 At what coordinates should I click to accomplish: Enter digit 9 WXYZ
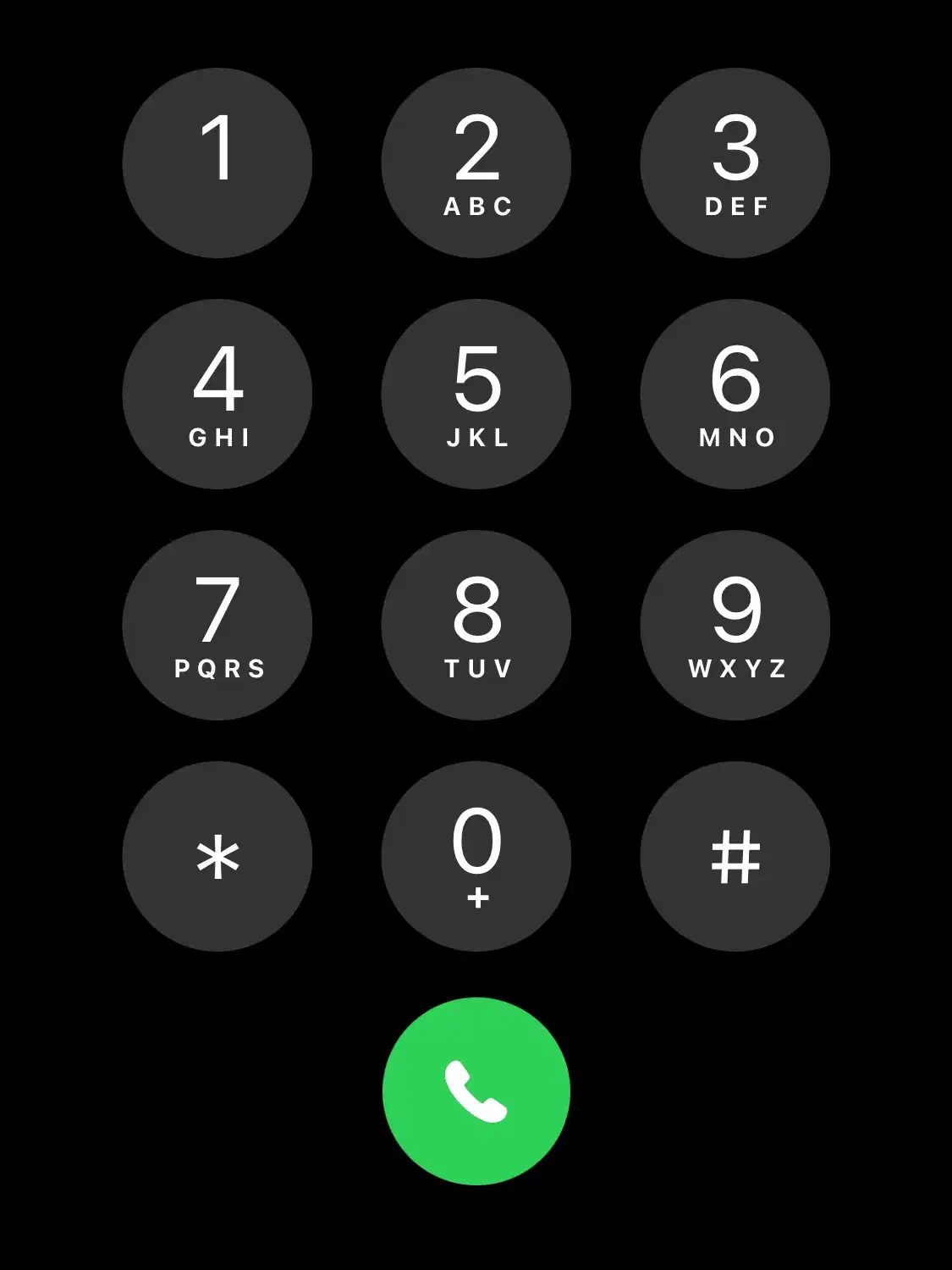pos(735,625)
